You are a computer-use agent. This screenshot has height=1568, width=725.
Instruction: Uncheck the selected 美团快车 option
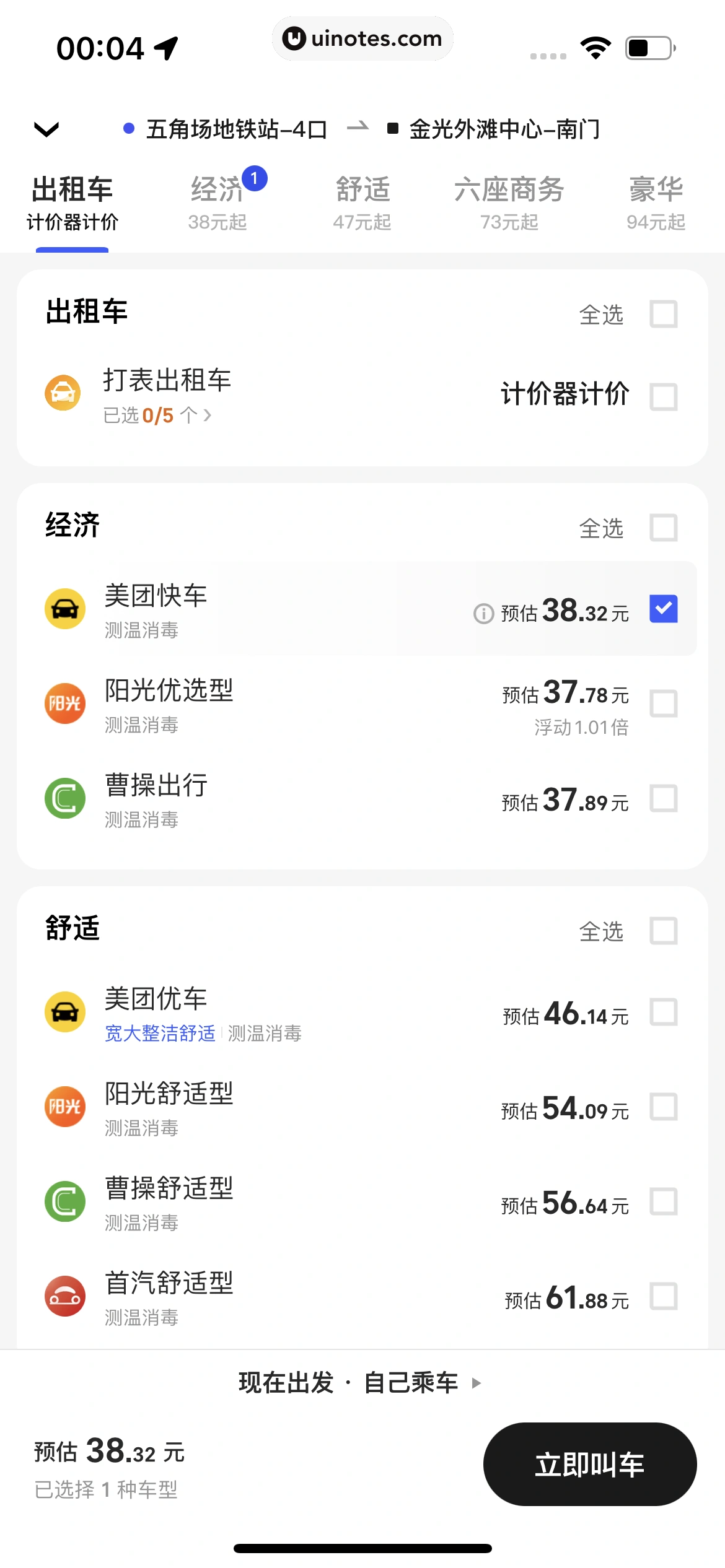(664, 609)
